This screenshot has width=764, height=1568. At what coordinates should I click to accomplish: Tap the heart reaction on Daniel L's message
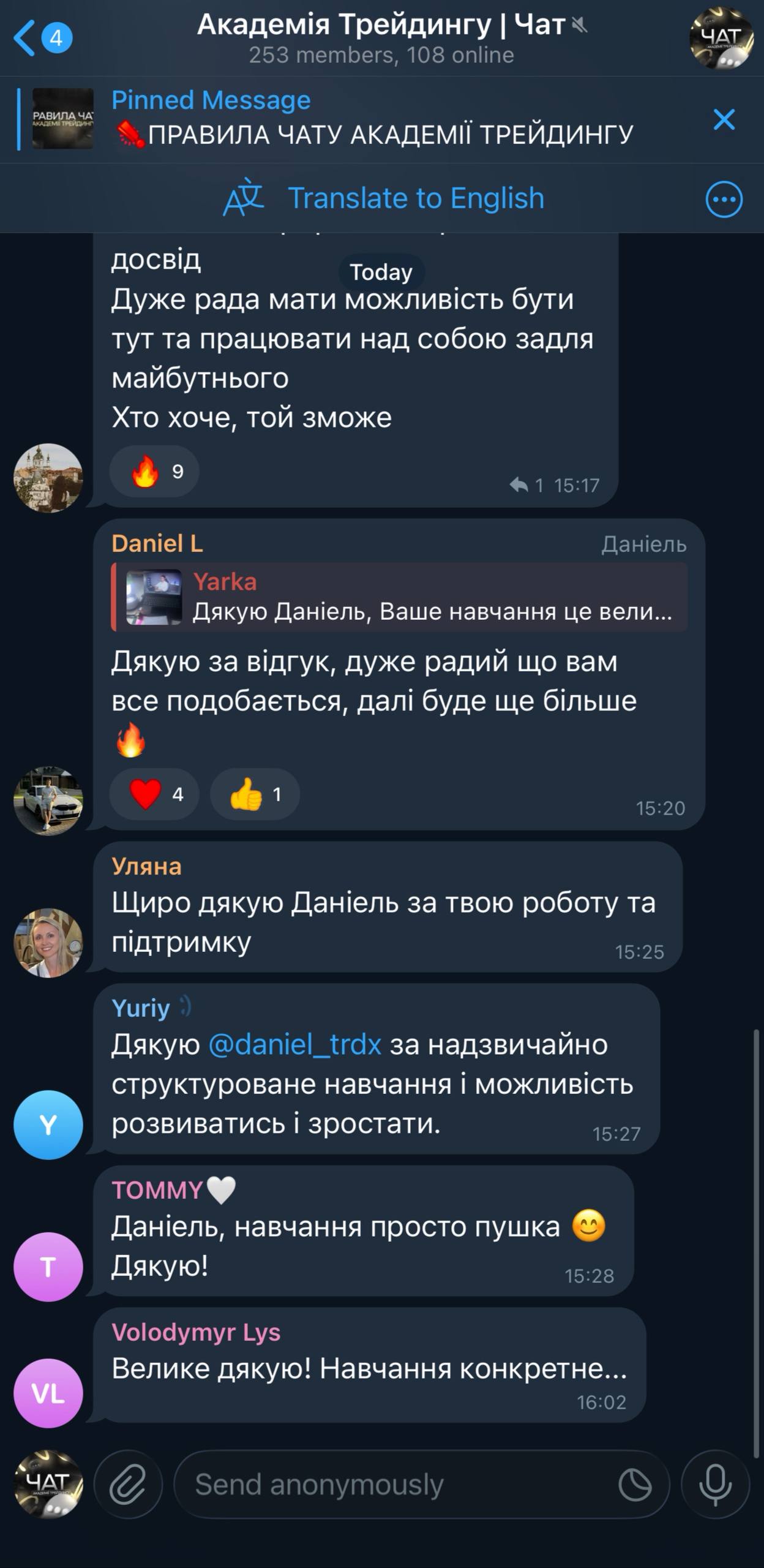pyautogui.click(x=154, y=794)
